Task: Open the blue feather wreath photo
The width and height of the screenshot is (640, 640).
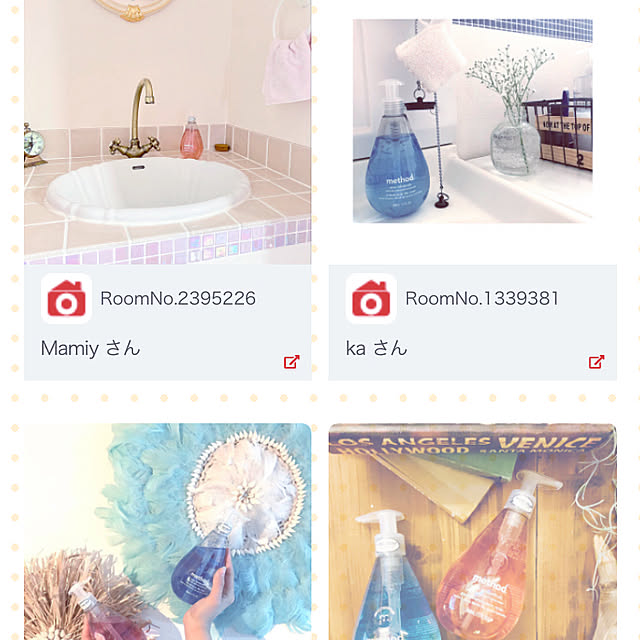Action: 167,530
